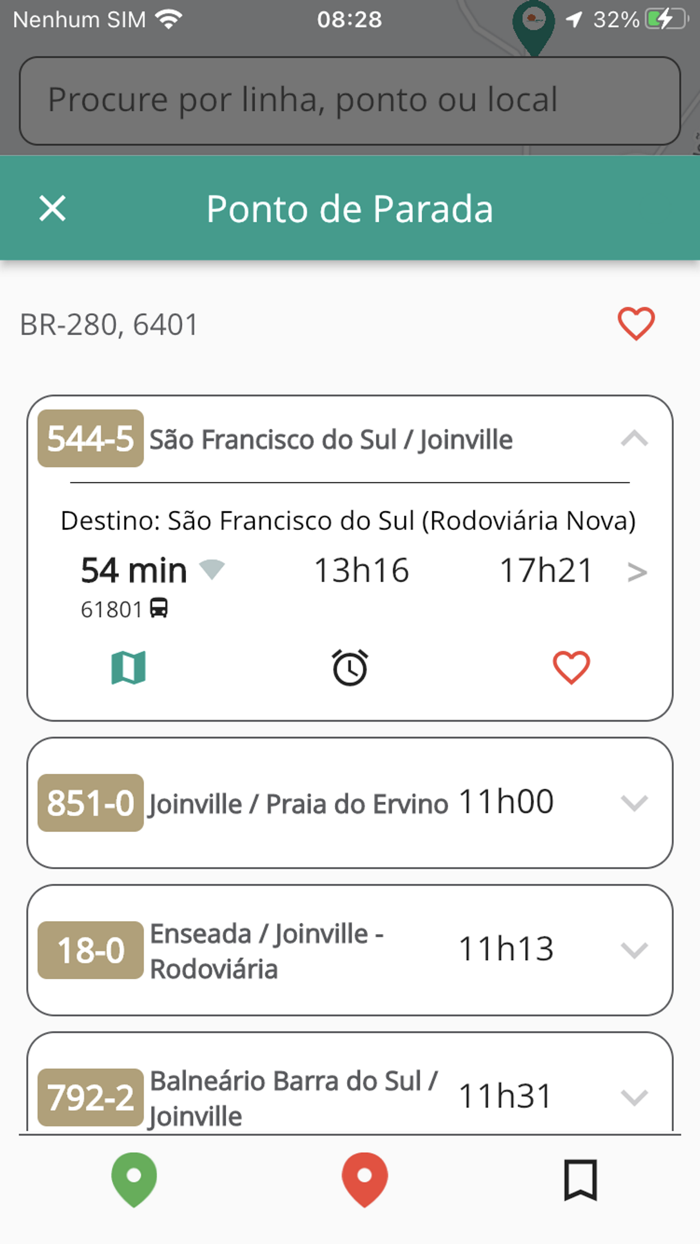Favorite the BR-280, 6401 stop
Viewport: 700px width, 1244px height.
pos(636,324)
